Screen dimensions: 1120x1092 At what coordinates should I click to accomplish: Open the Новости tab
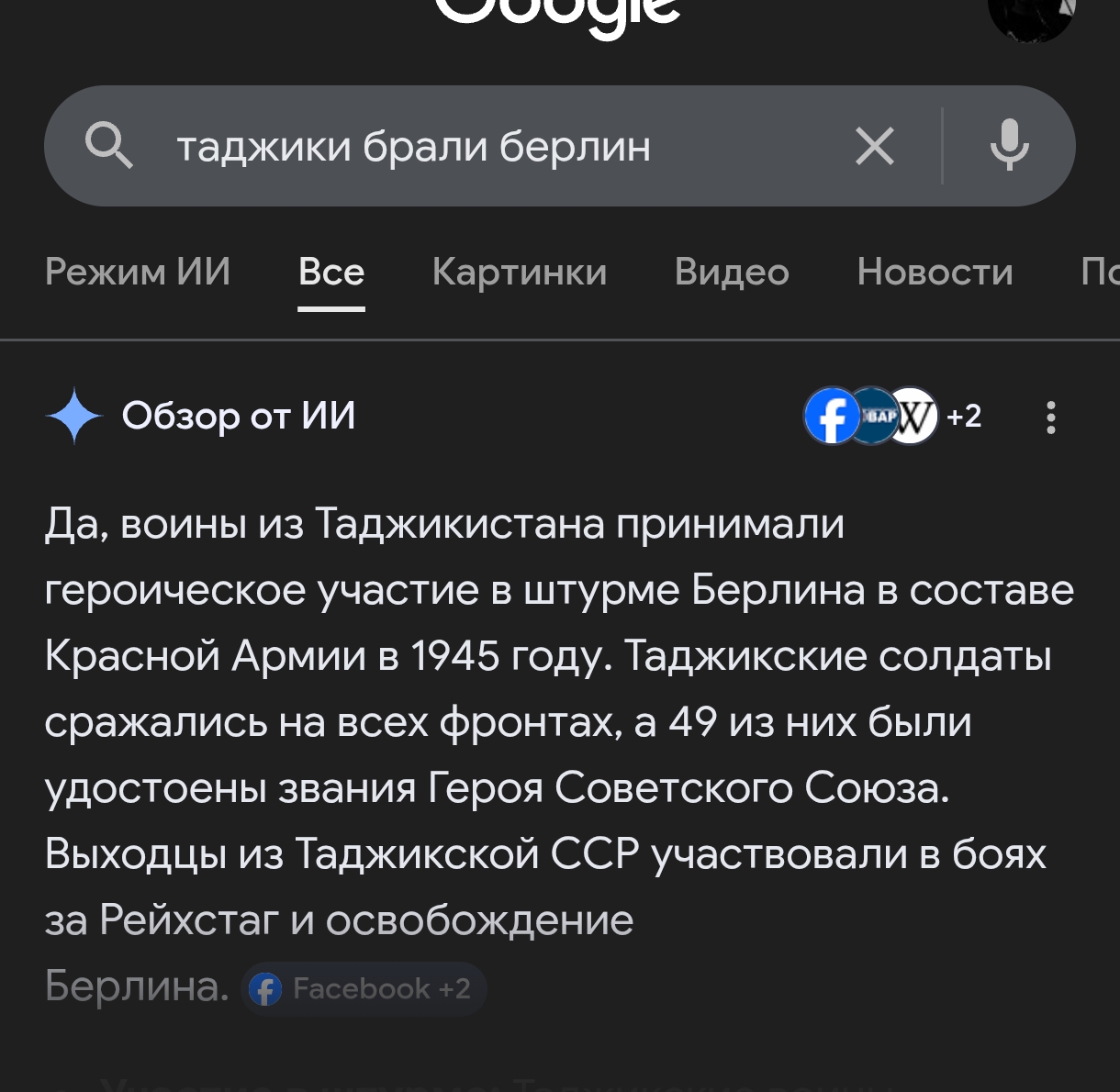pyautogui.click(x=935, y=273)
